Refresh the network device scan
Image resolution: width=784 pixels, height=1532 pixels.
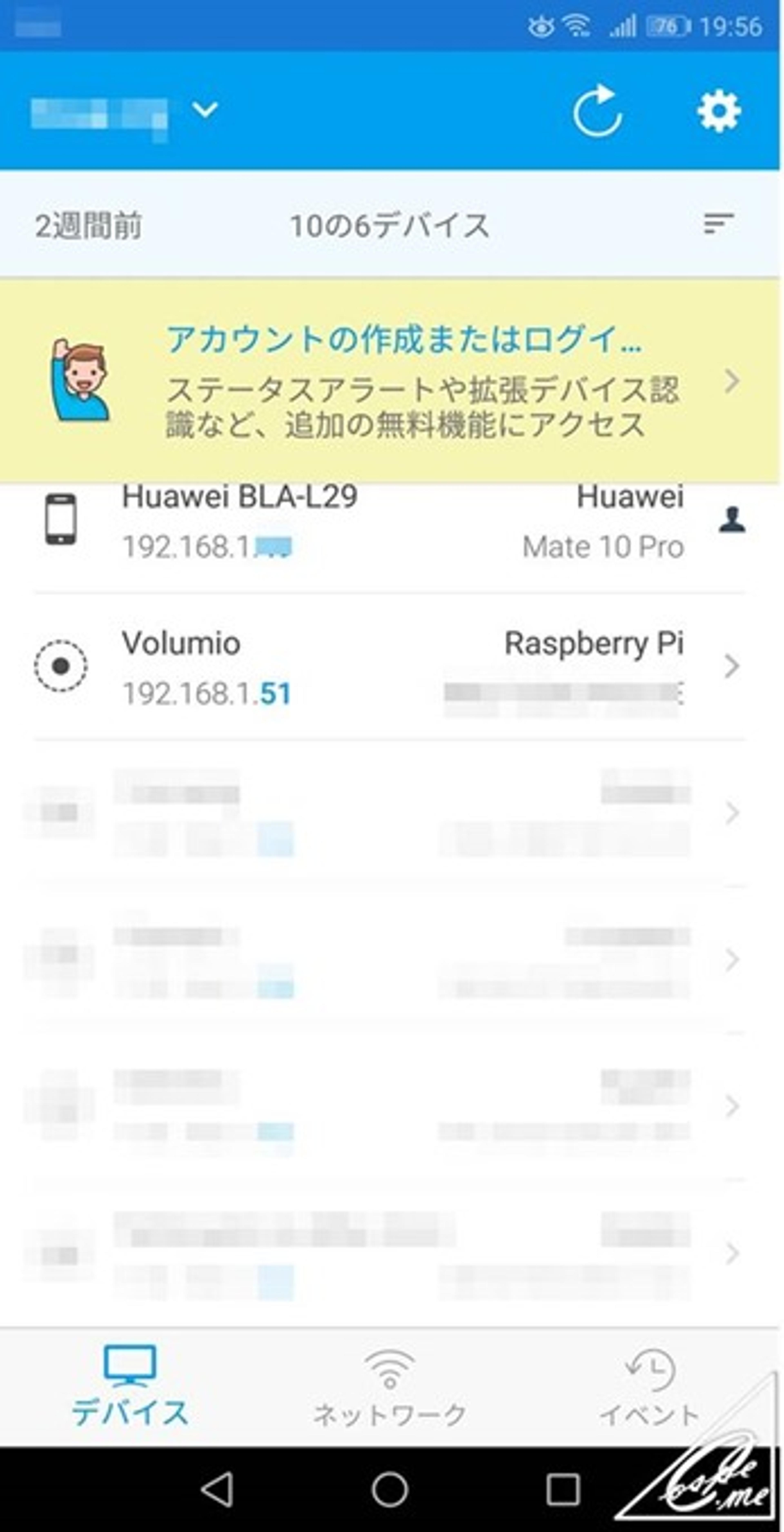(x=597, y=111)
